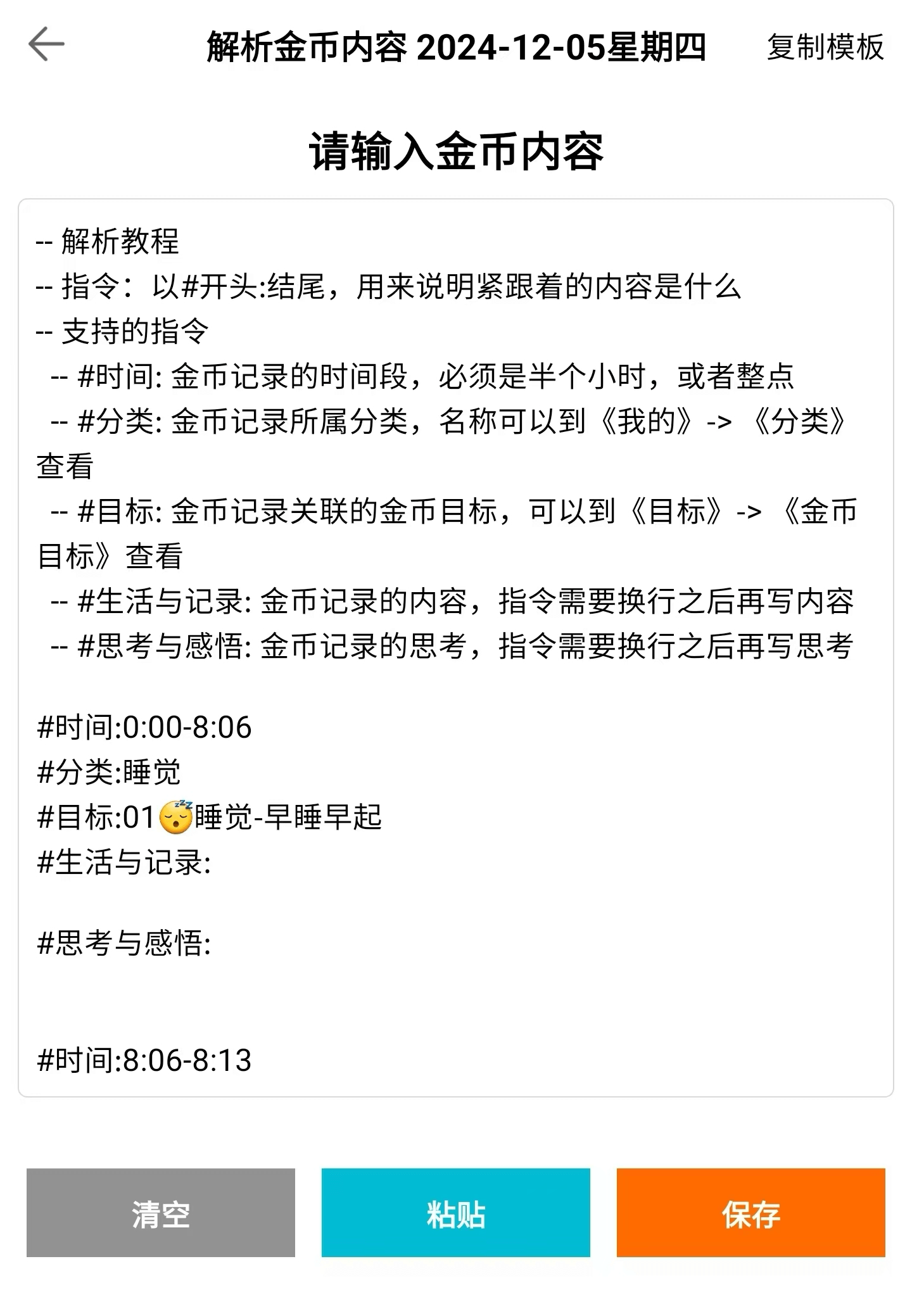Screen dimensions: 912x1316
Task: Paste clipboard content using 粘贴
Action: (456, 1212)
